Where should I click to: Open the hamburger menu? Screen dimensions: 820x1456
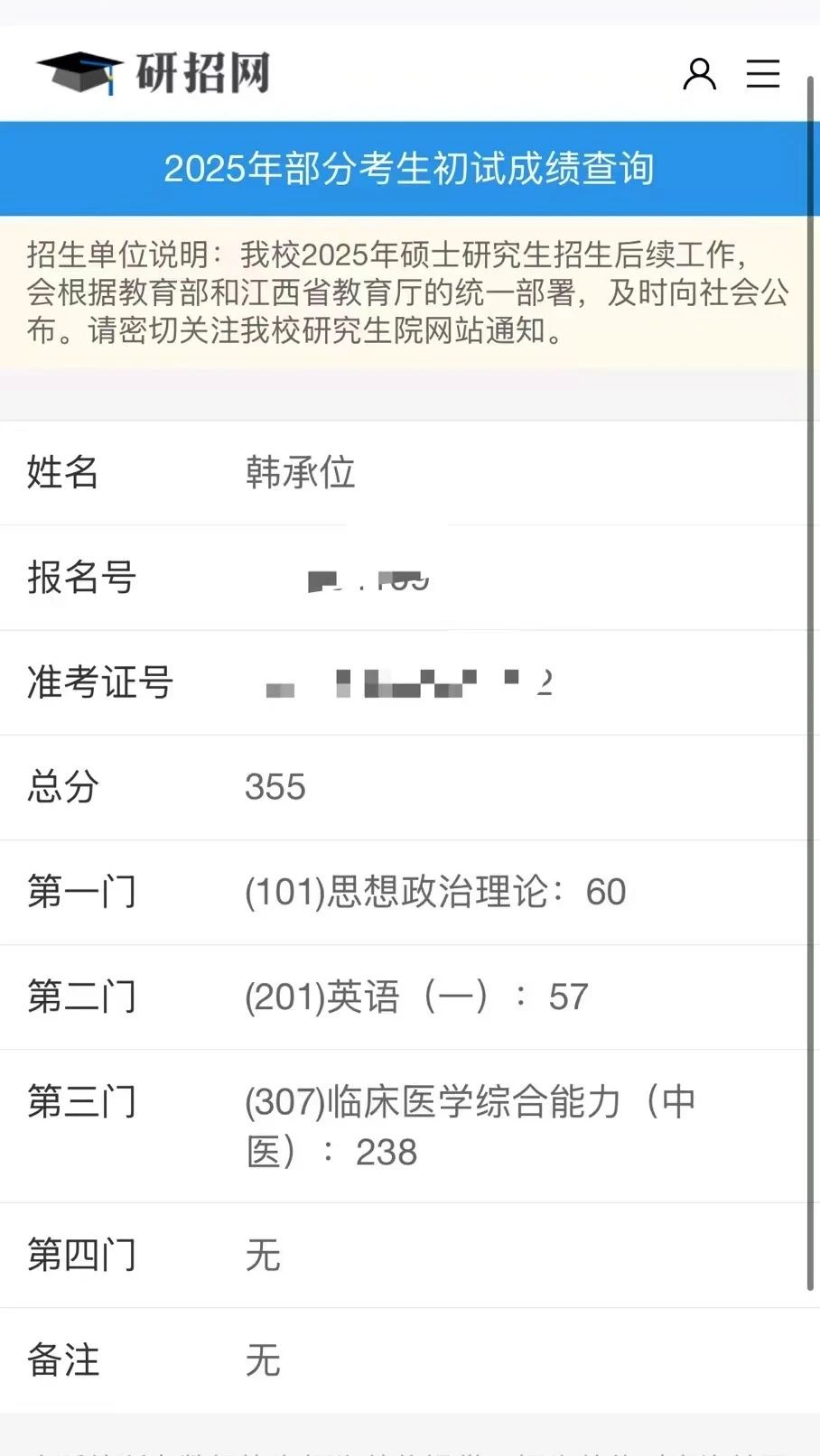point(762,74)
